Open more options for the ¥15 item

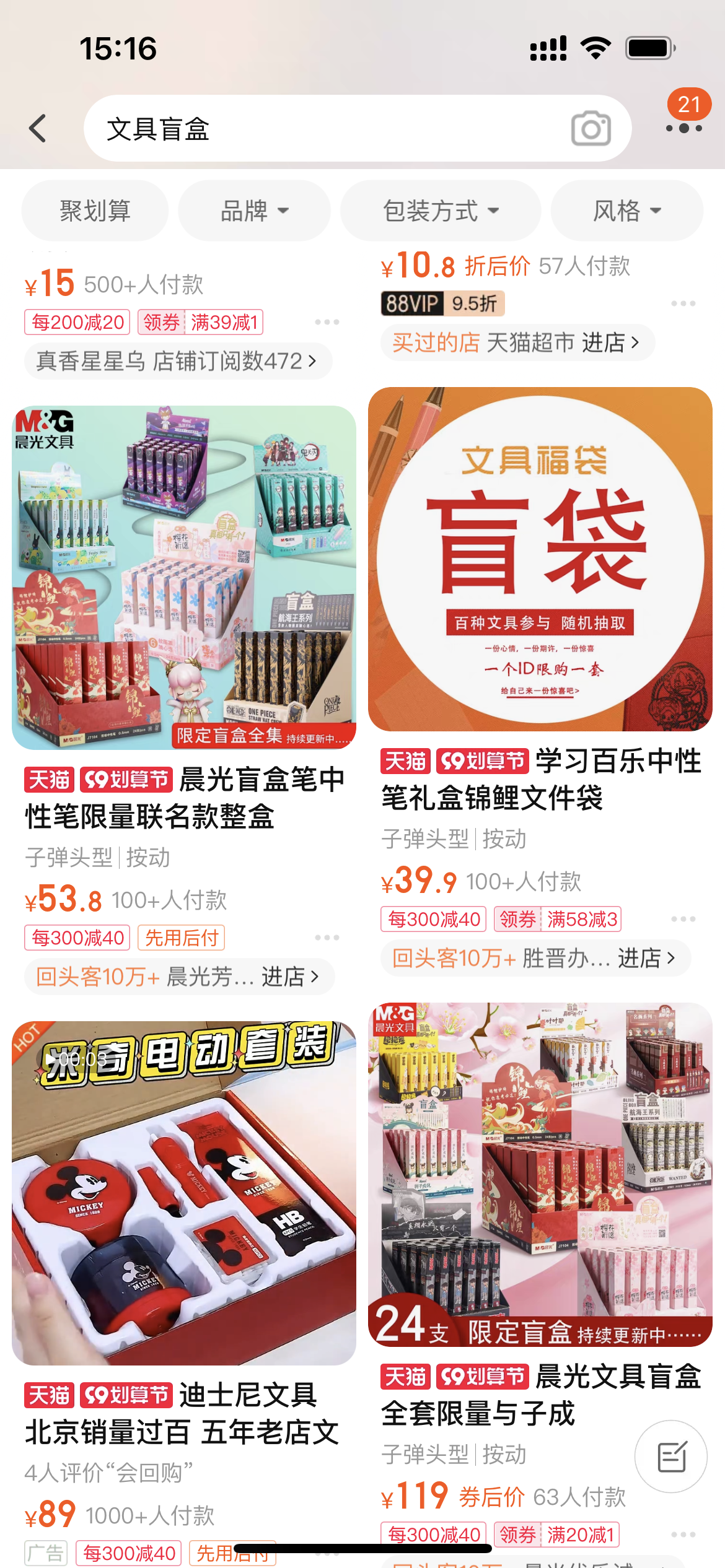coord(327,322)
